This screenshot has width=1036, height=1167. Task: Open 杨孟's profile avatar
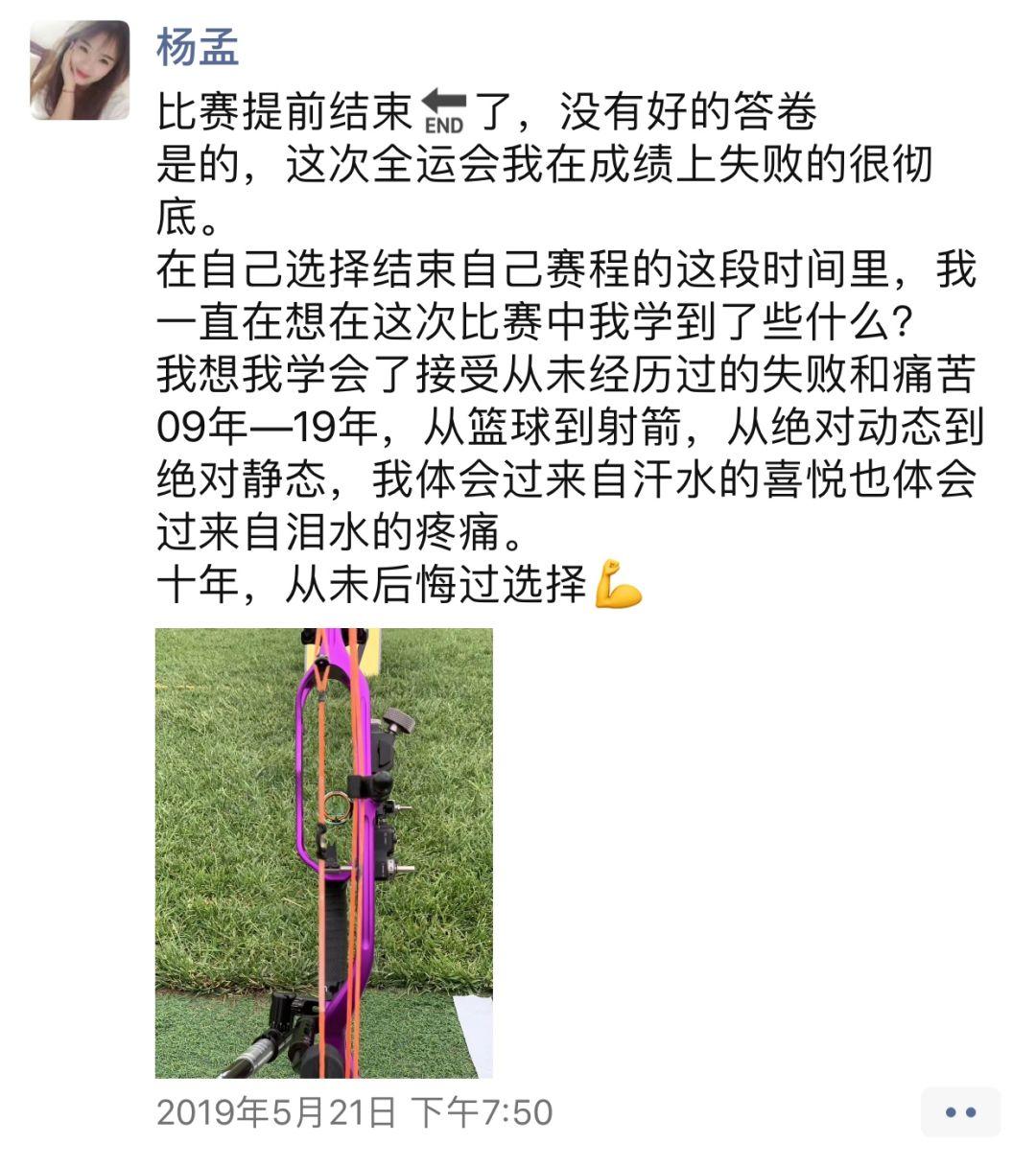pos(80,70)
